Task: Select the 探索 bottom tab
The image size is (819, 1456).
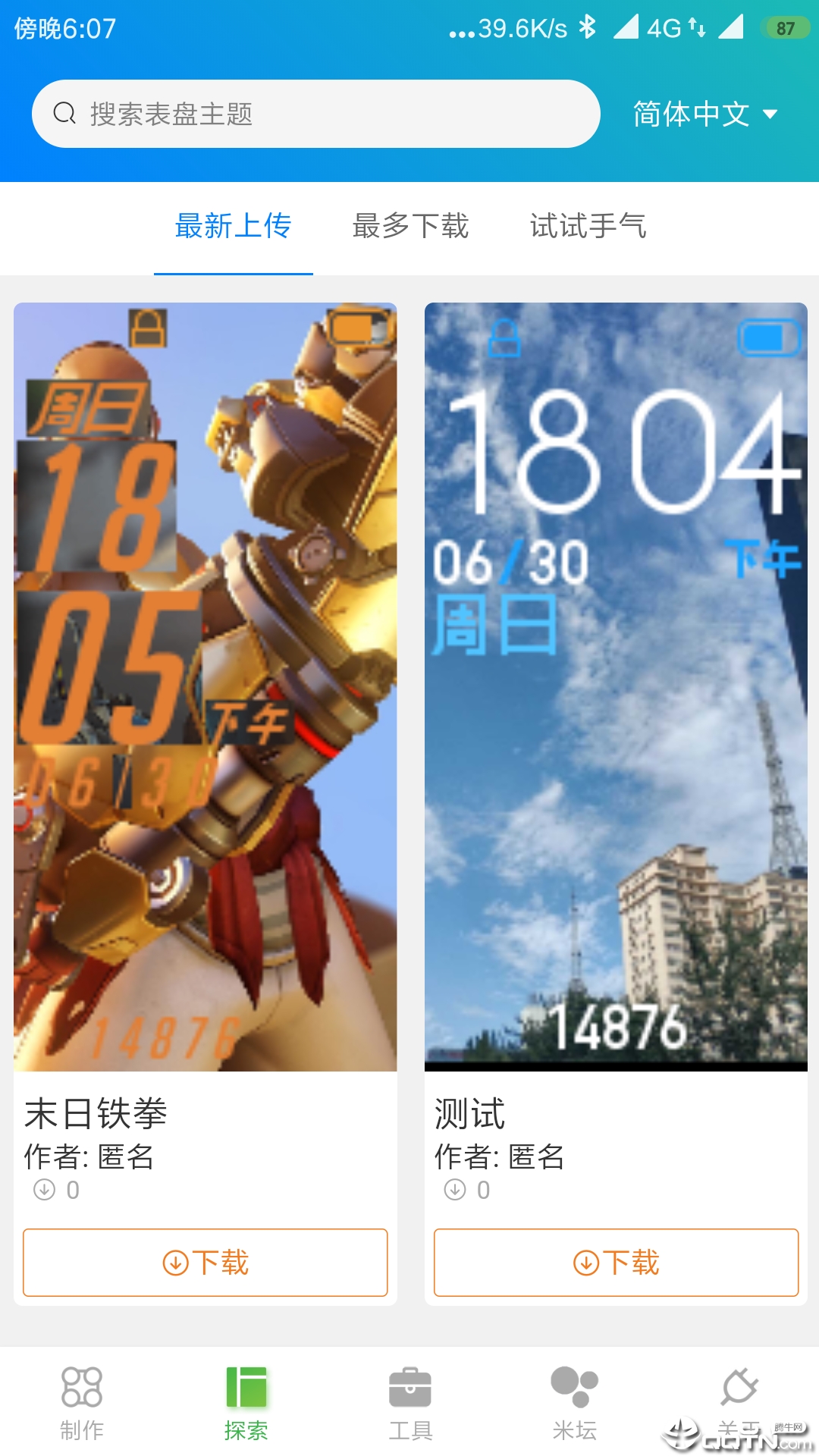Action: pyautogui.click(x=246, y=1403)
